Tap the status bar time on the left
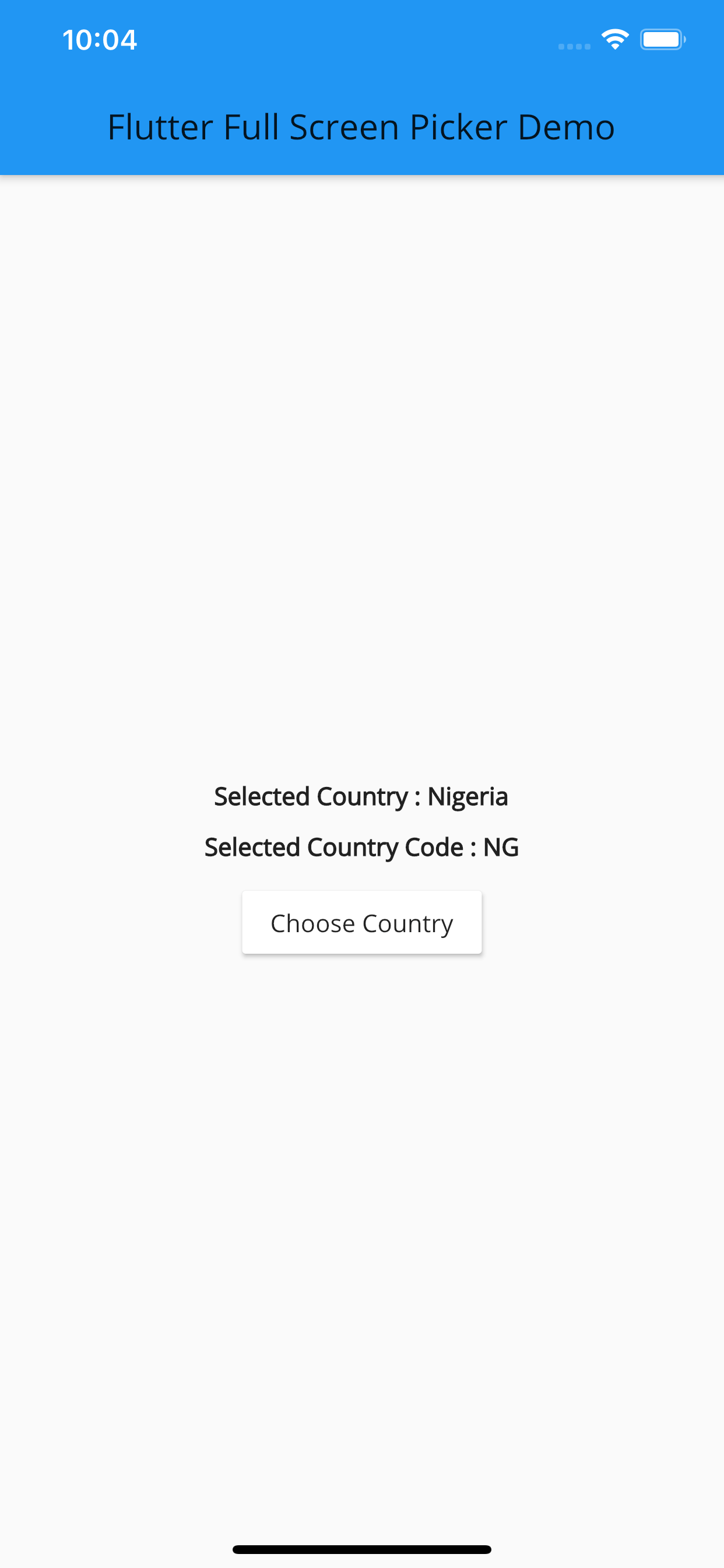Image resolution: width=724 pixels, height=1568 pixels. click(x=100, y=39)
